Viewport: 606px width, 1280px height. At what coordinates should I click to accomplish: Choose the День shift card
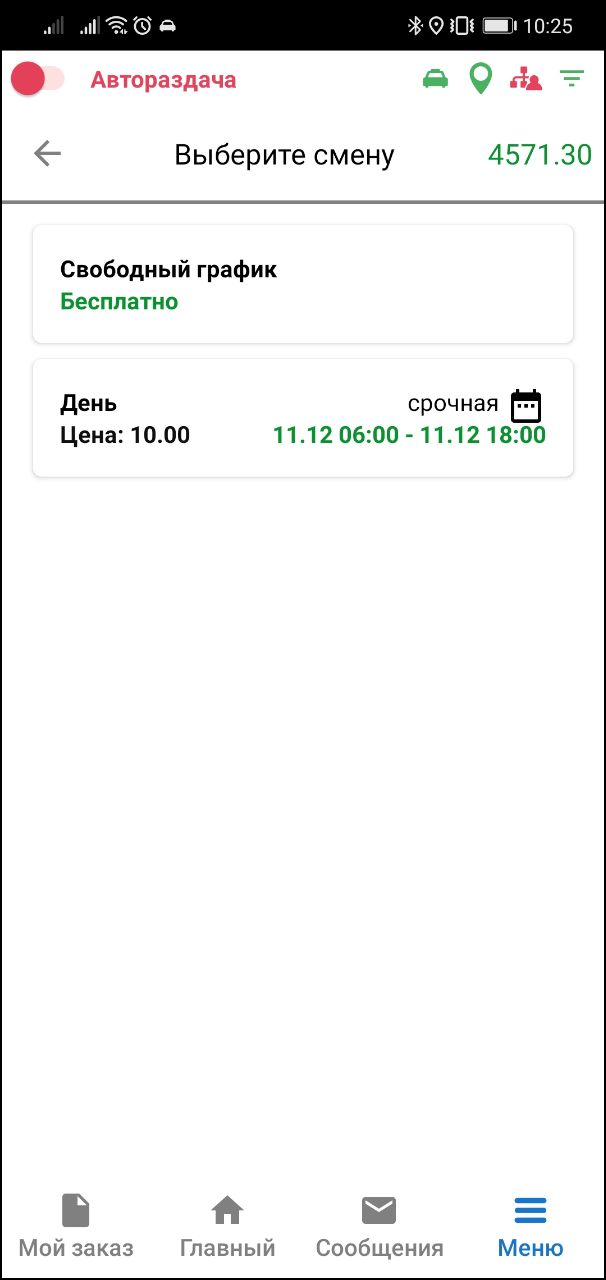[x=302, y=418]
